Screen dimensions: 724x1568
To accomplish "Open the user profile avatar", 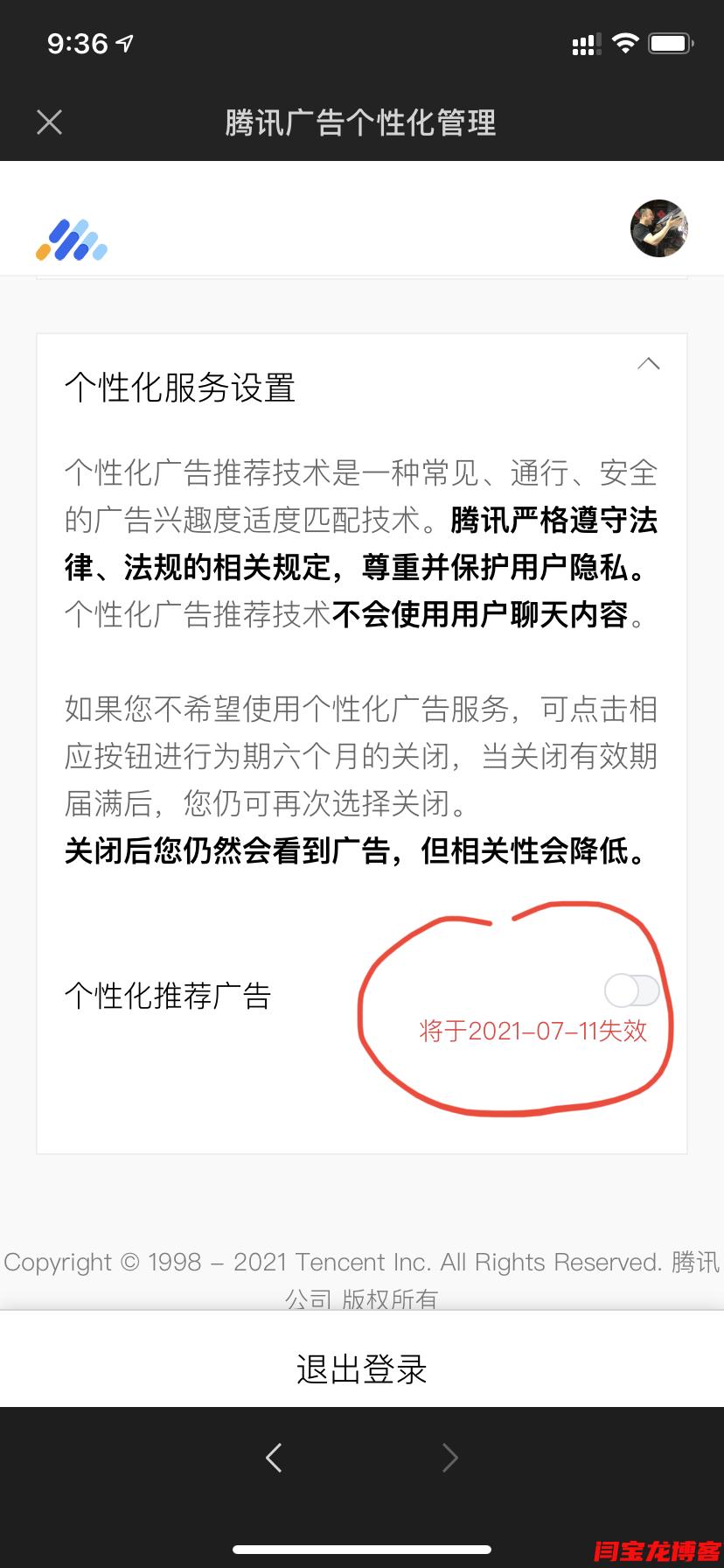I will [658, 228].
